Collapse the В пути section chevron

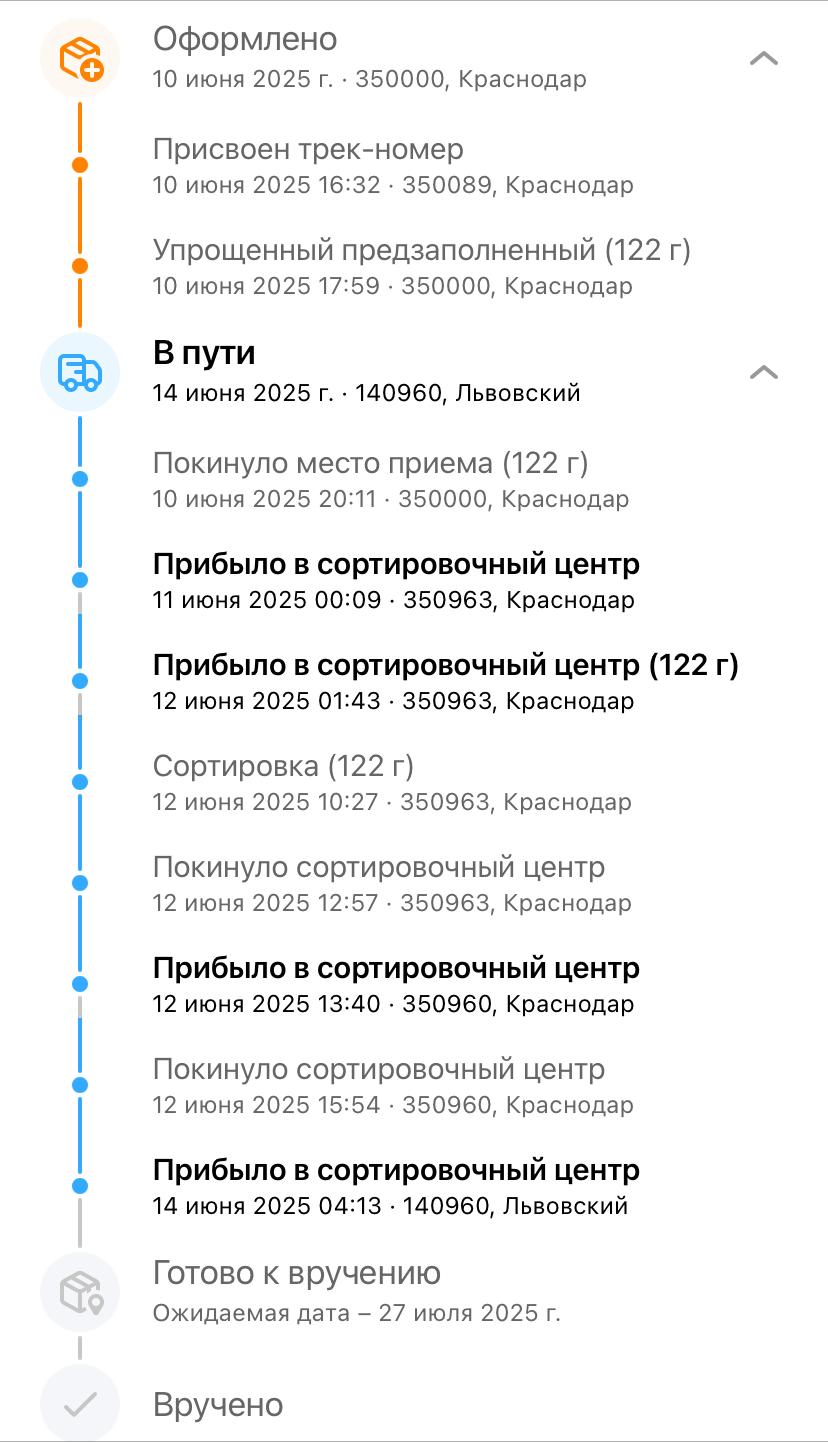pyautogui.click(x=764, y=372)
